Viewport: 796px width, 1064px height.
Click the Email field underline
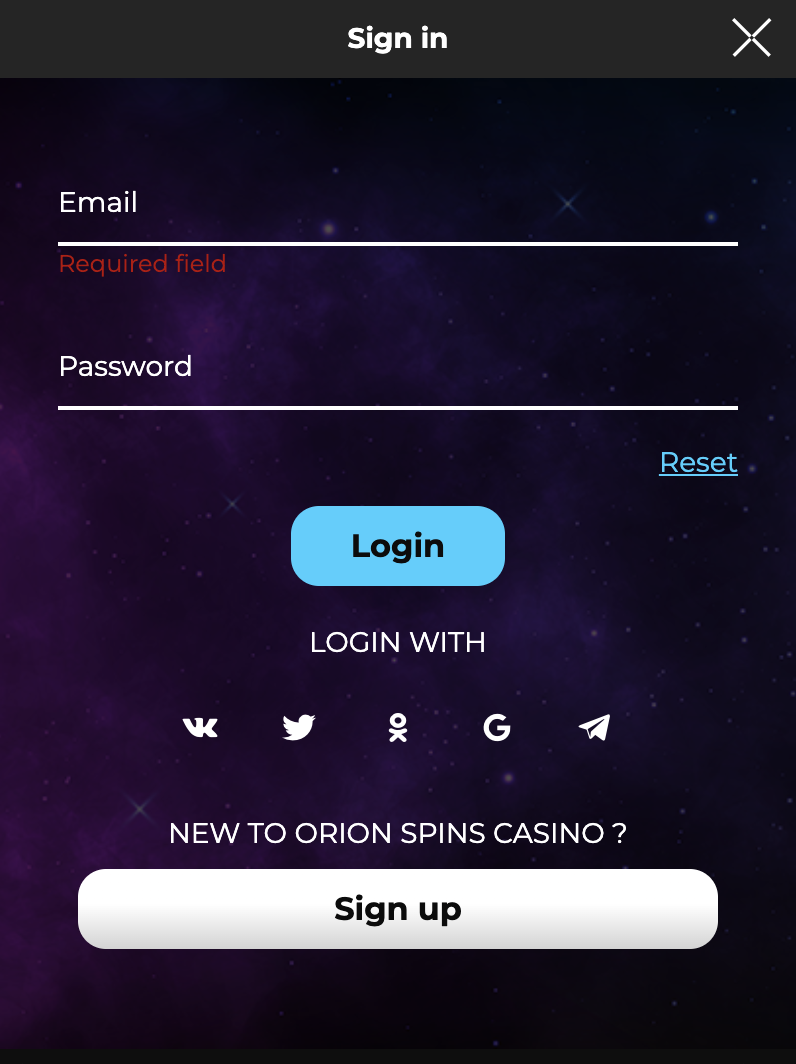pos(397,242)
